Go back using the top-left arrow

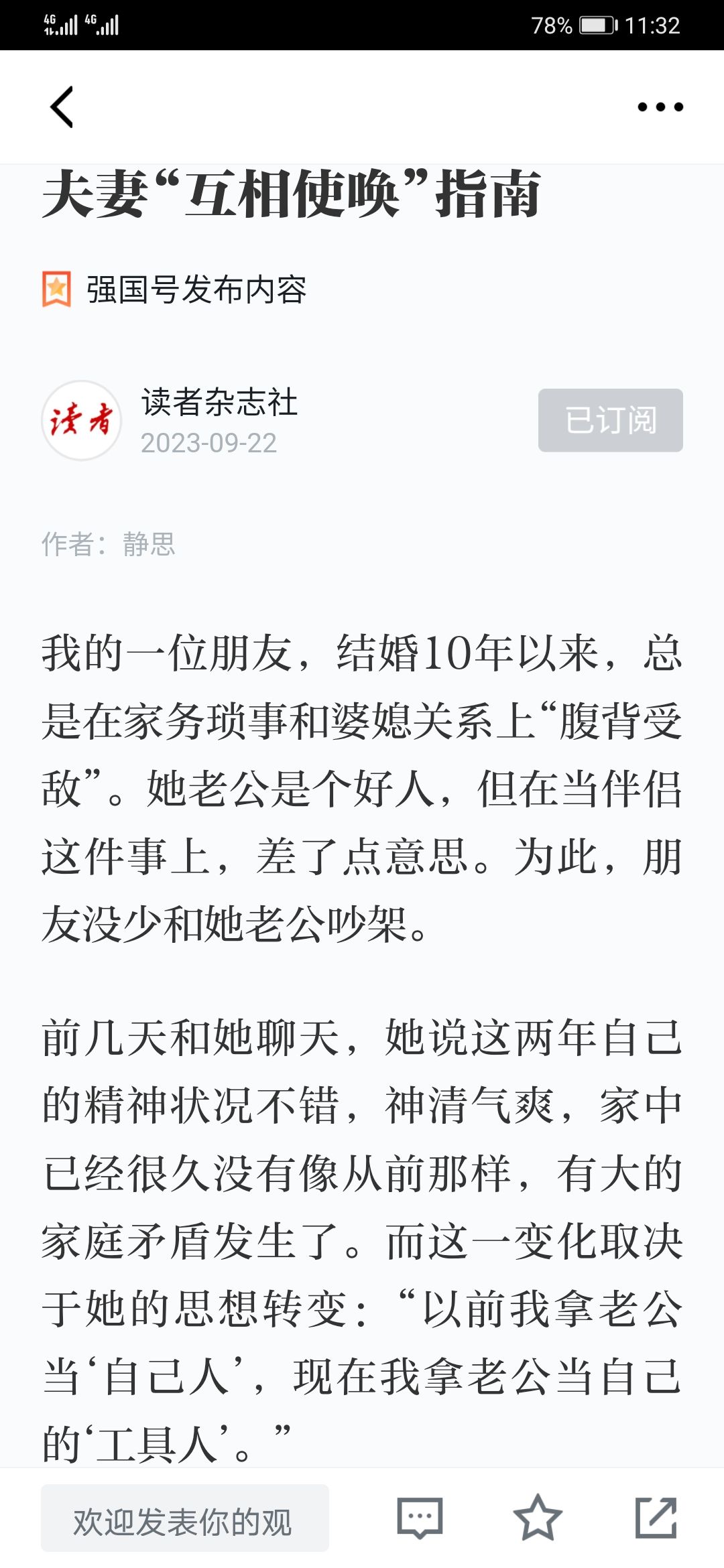pos(62,107)
